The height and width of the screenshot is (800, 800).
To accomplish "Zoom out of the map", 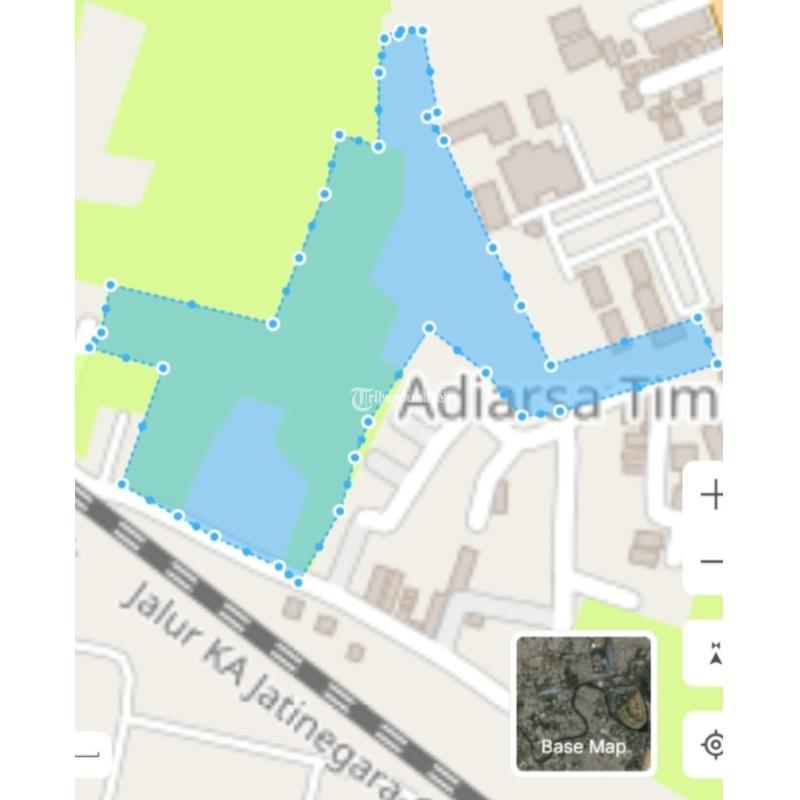I will pos(710,562).
